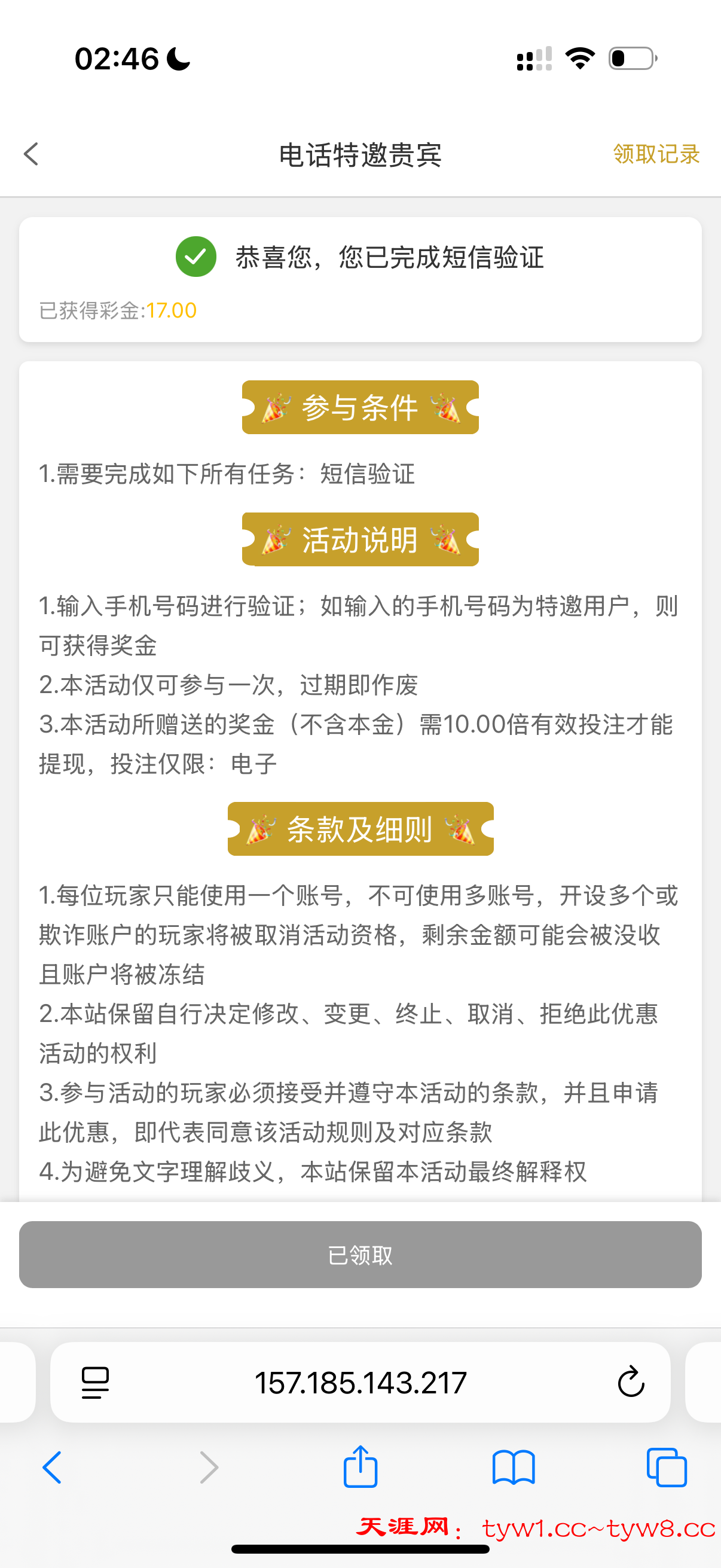Go back in Safari history
This screenshot has width=721, height=1568.
[x=53, y=1468]
